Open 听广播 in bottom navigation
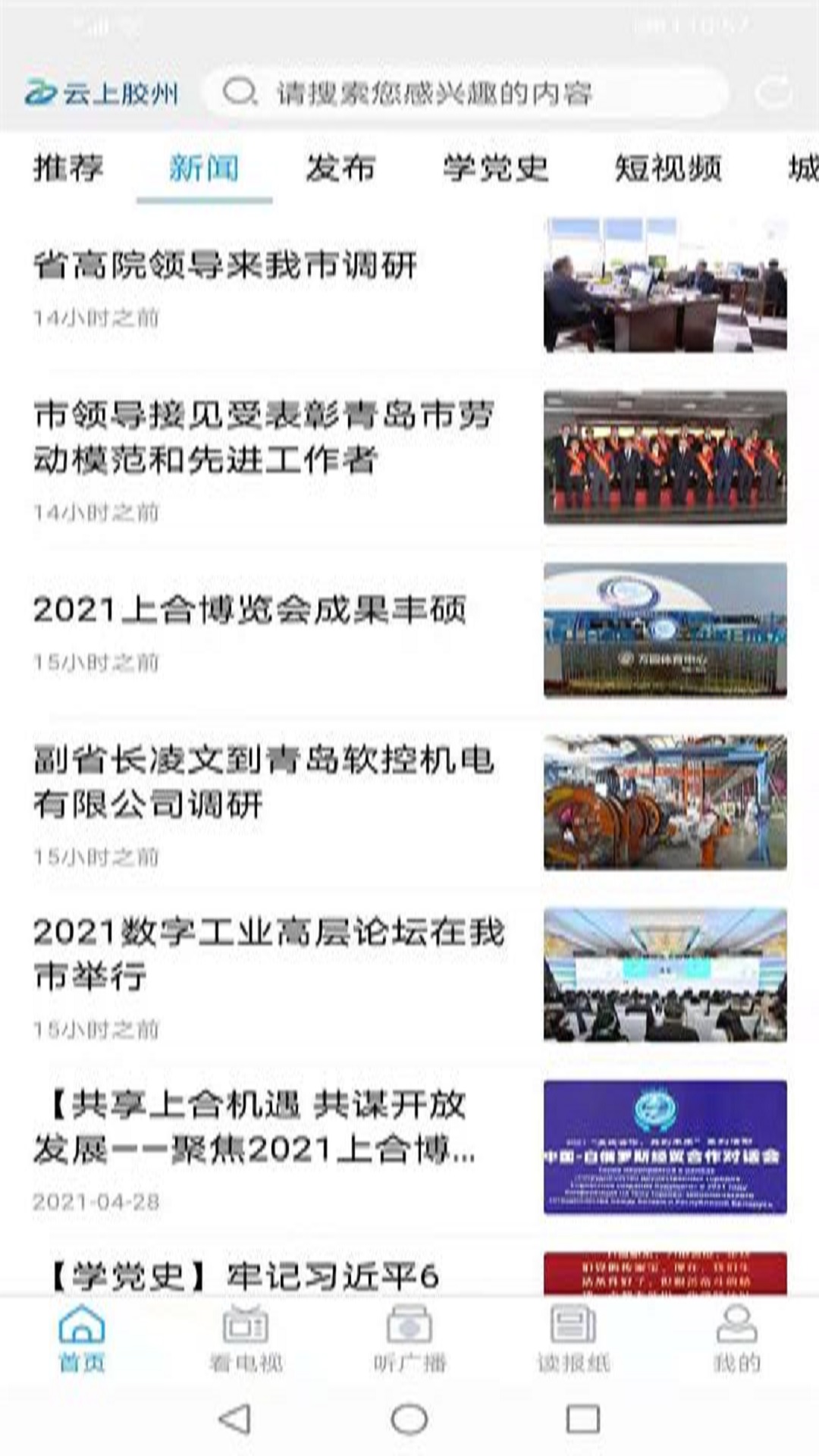This screenshot has height=1456, width=819. click(409, 1339)
